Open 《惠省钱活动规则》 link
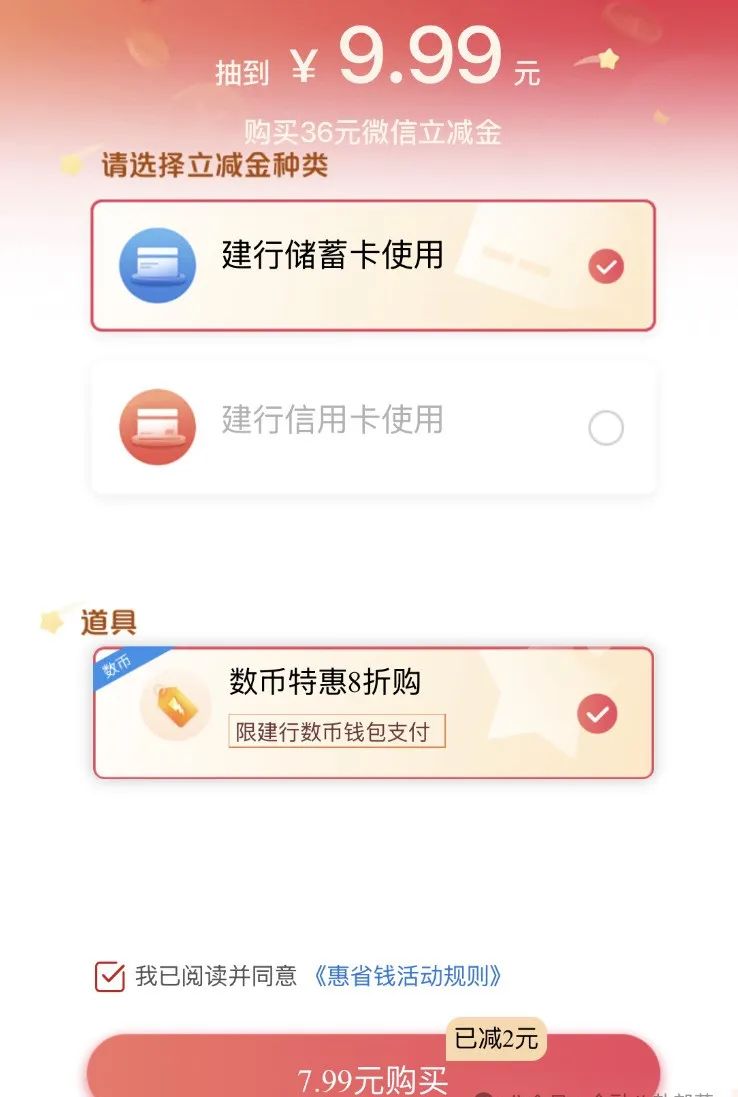Viewport: 738px width, 1097px height. pyautogui.click(x=406, y=976)
